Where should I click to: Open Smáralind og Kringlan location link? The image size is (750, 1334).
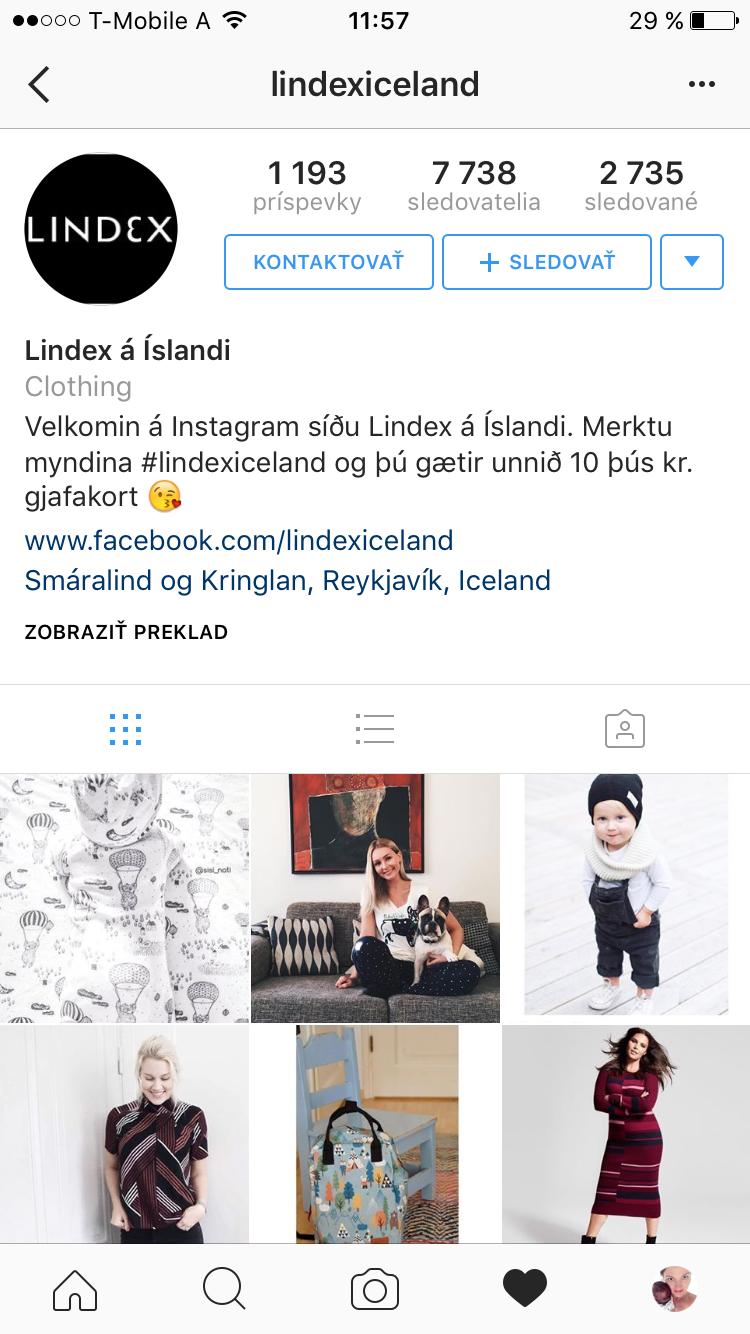click(288, 581)
